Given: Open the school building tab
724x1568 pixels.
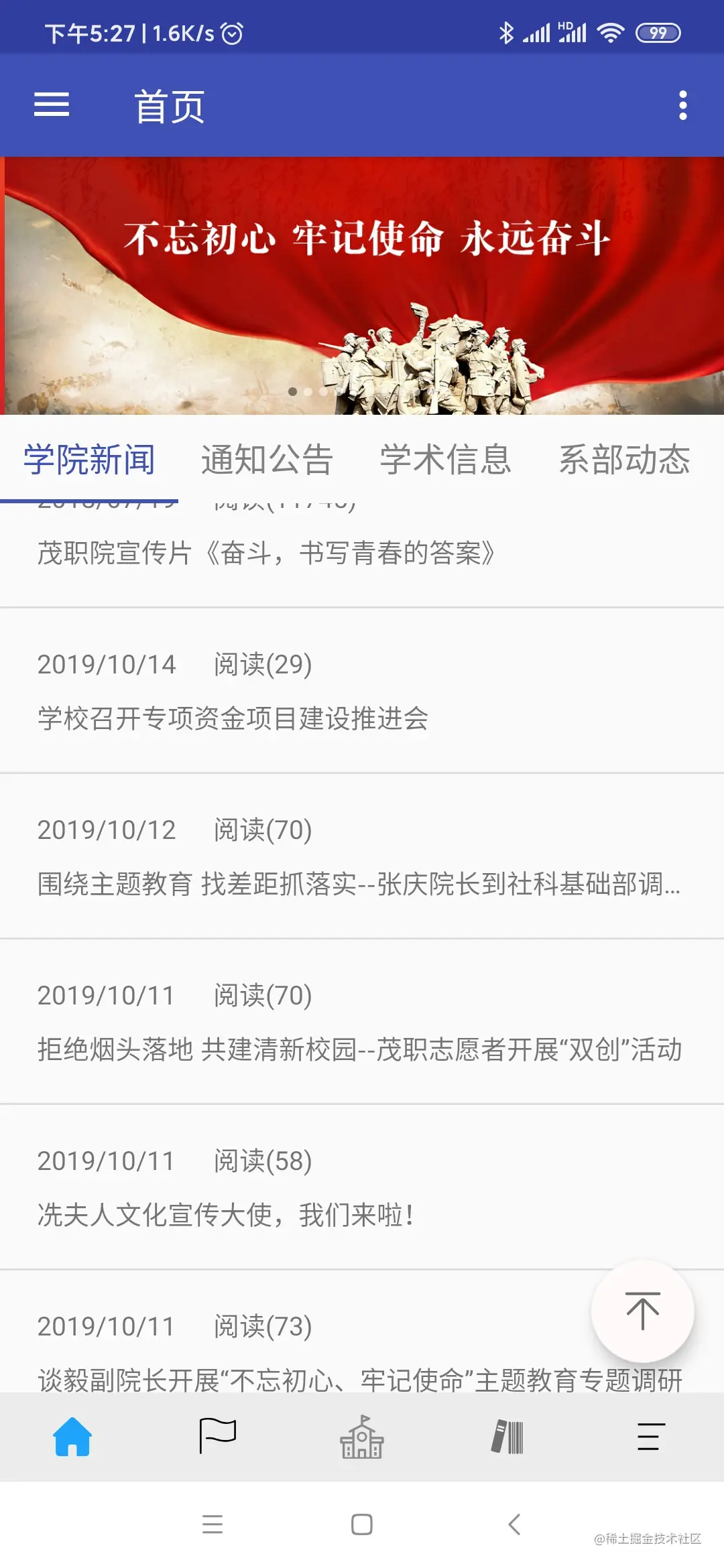Looking at the screenshot, I should (x=362, y=1437).
